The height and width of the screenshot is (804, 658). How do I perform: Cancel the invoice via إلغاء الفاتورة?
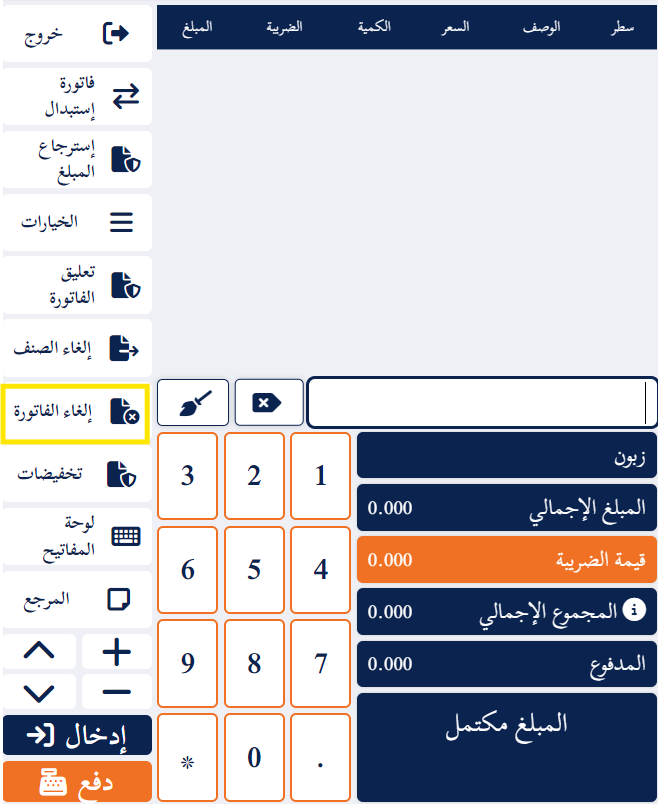click(x=77, y=411)
